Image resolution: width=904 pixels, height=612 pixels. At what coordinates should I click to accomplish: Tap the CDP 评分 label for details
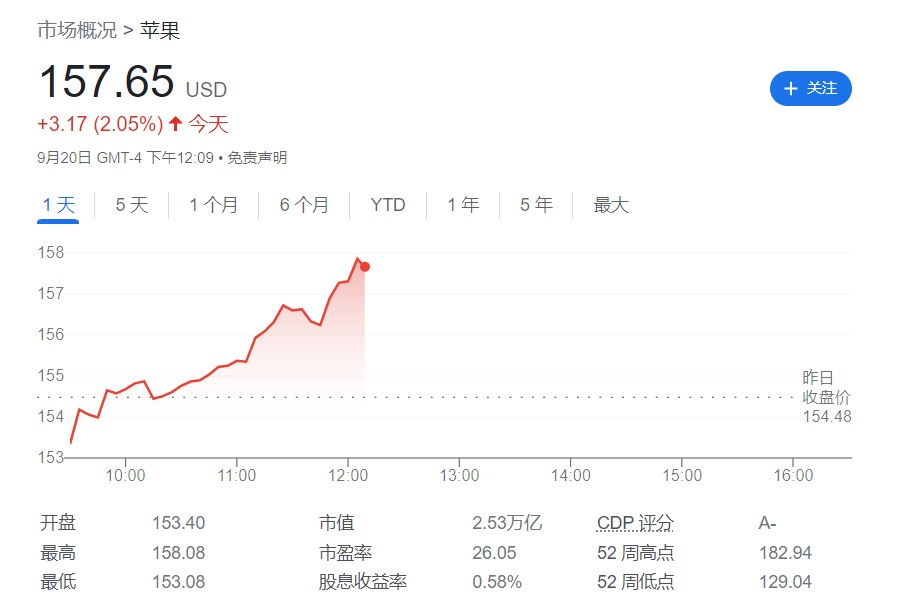pyautogui.click(x=635, y=523)
